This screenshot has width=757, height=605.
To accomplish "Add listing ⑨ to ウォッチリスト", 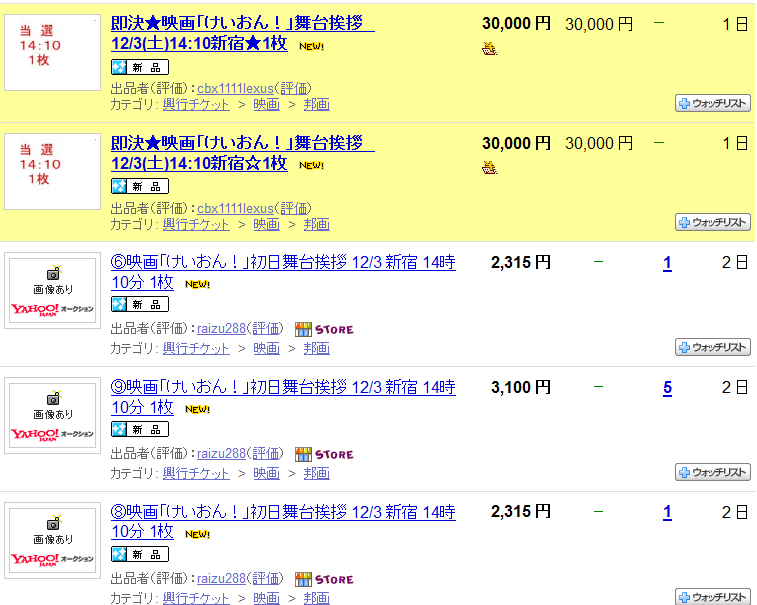I will (712, 472).
